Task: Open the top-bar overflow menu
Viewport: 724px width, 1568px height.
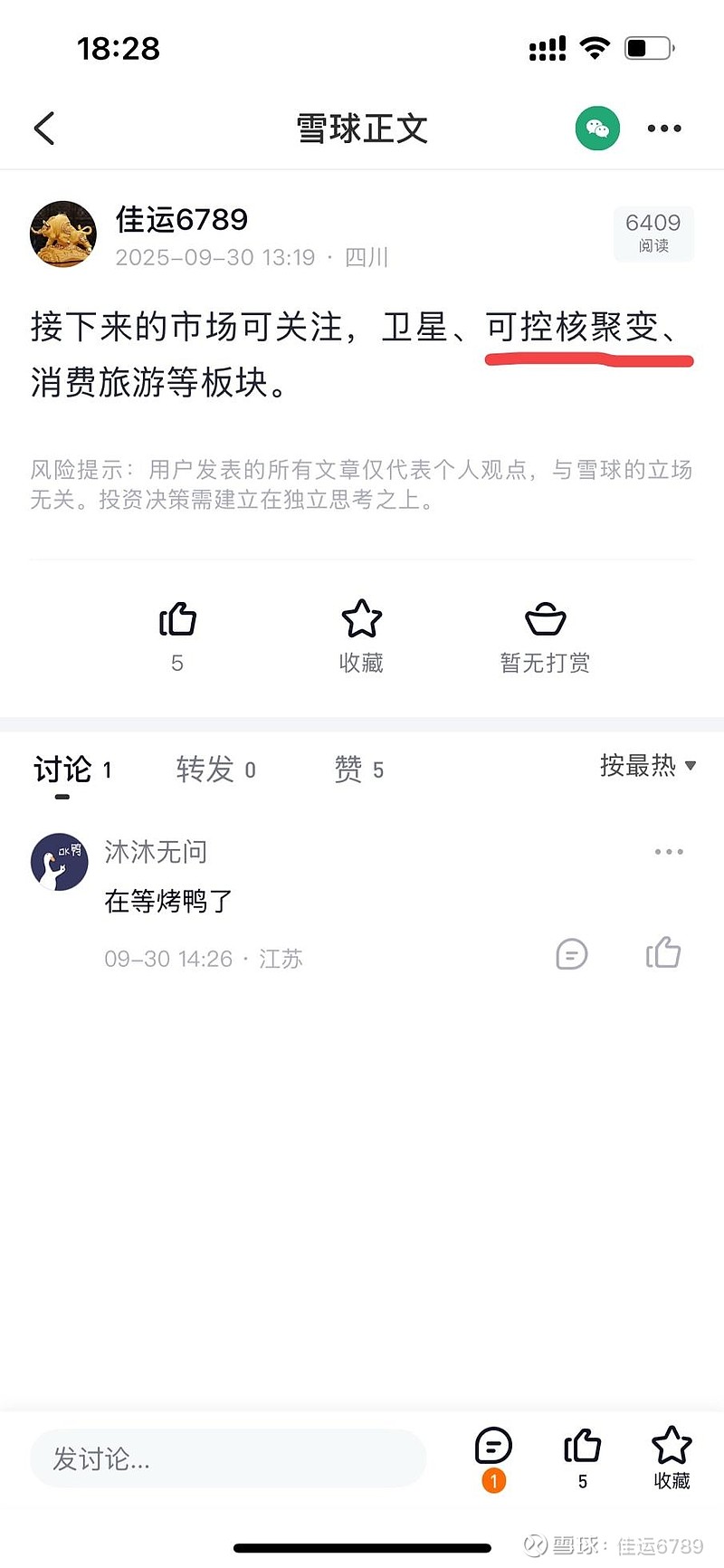Action: coord(664,129)
